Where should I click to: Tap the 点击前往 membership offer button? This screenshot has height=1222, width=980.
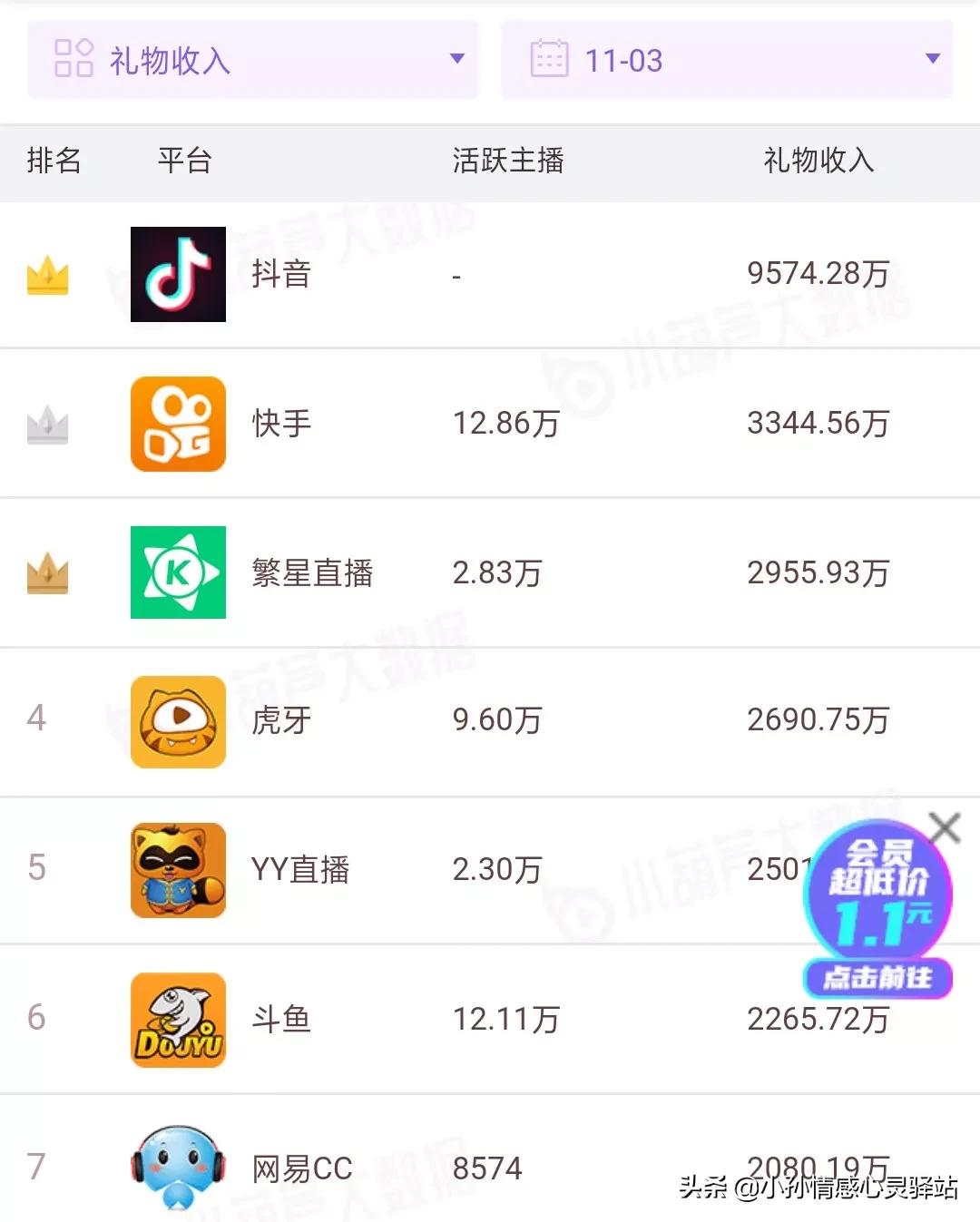pyautogui.click(x=877, y=977)
